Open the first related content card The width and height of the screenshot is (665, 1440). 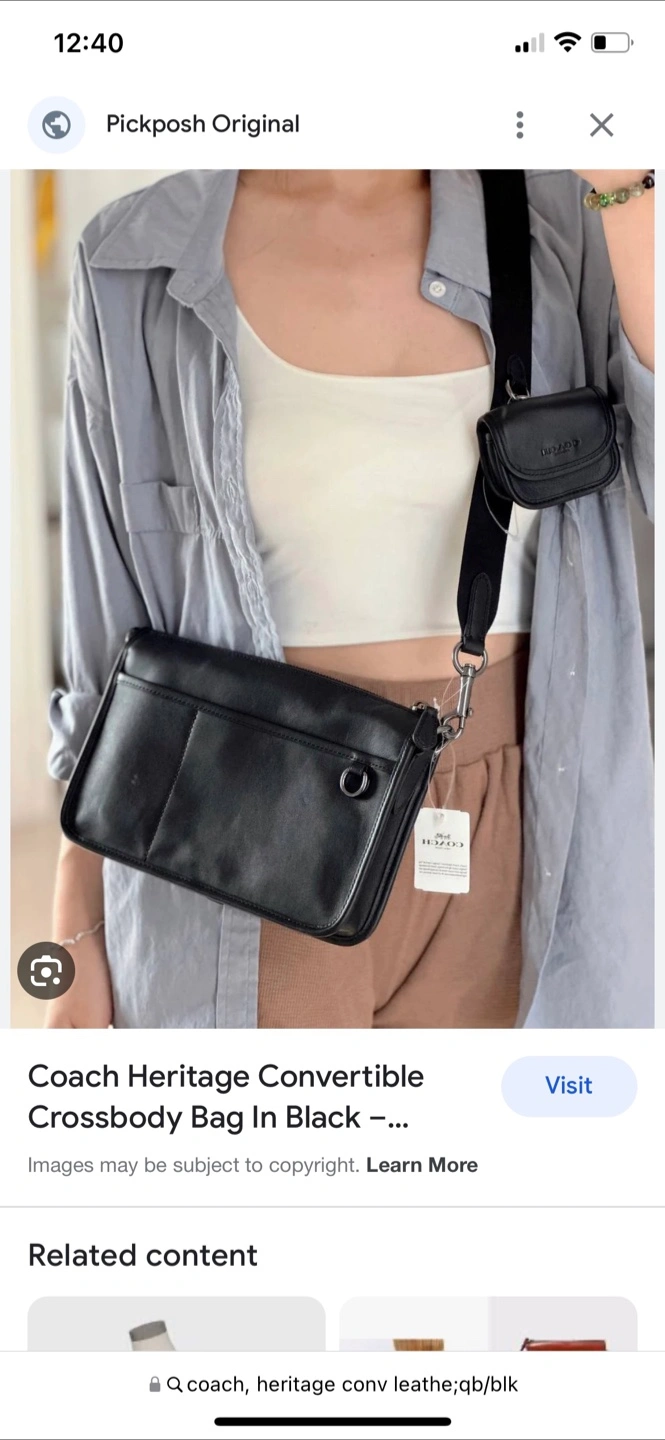click(x=176, y=1324)
